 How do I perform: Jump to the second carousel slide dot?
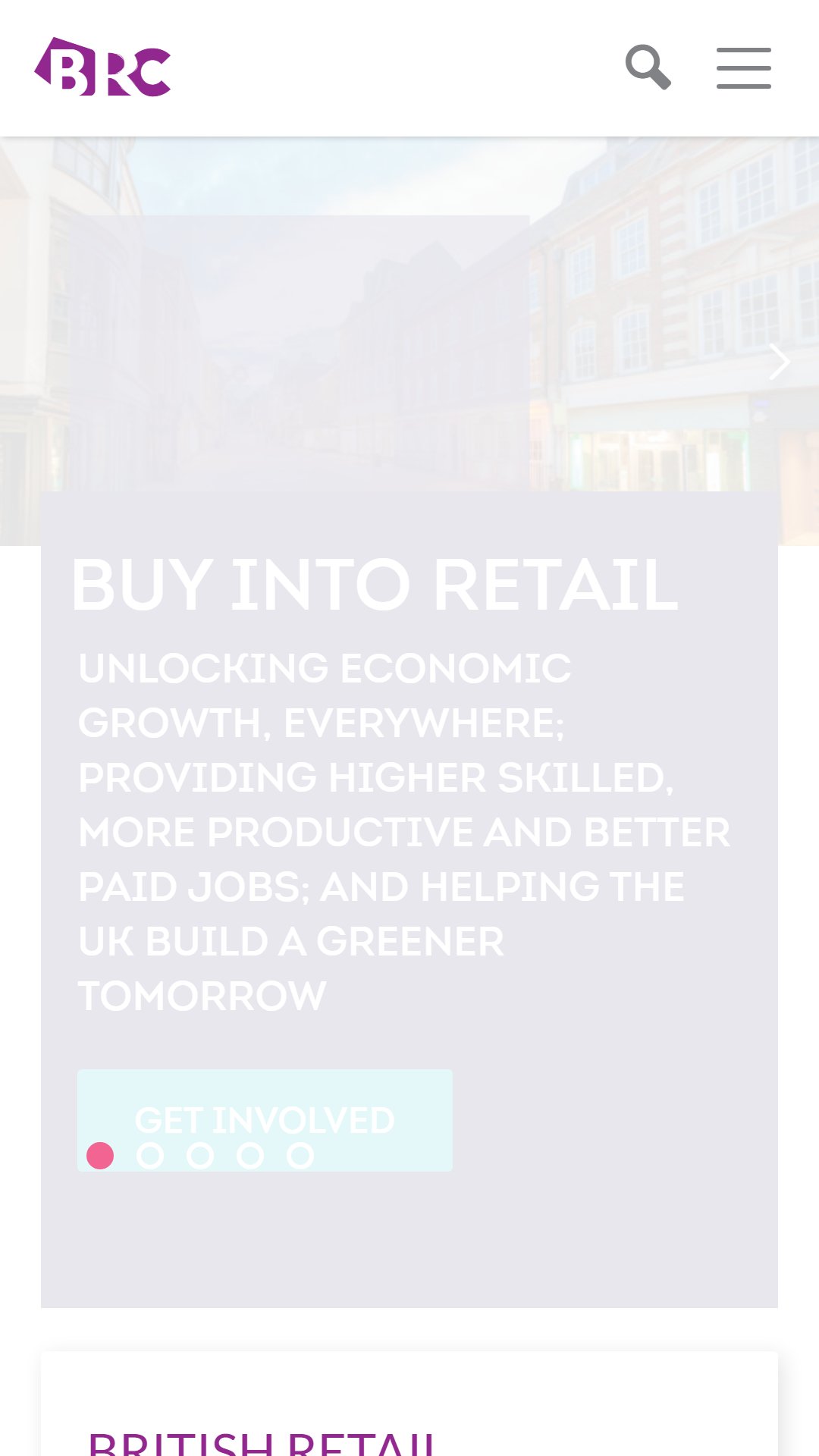pos(150,1156)
